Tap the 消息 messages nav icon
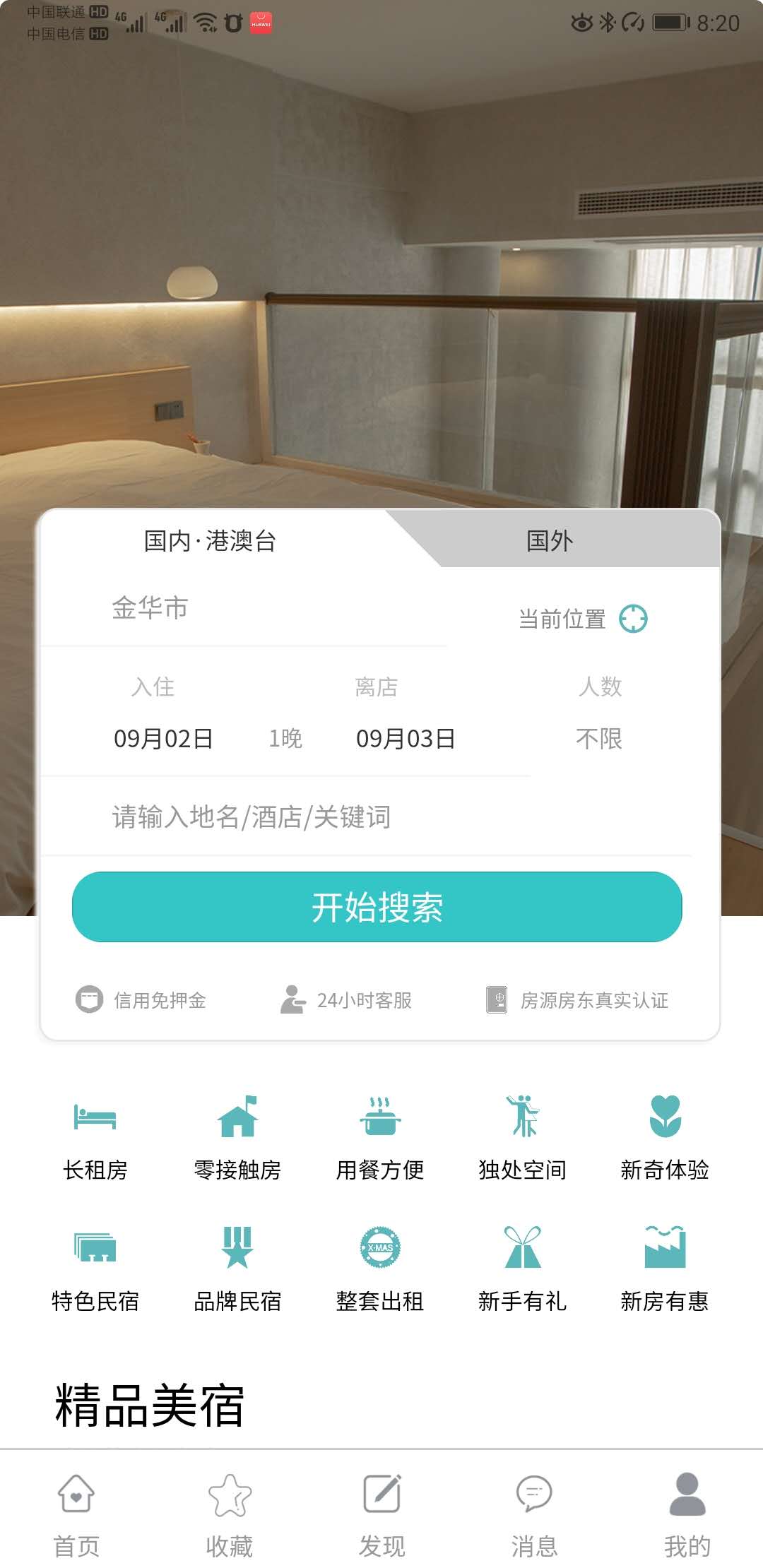Image resolution: width=763 pixels, height=1568 pixels. (x=533, y=1511)
